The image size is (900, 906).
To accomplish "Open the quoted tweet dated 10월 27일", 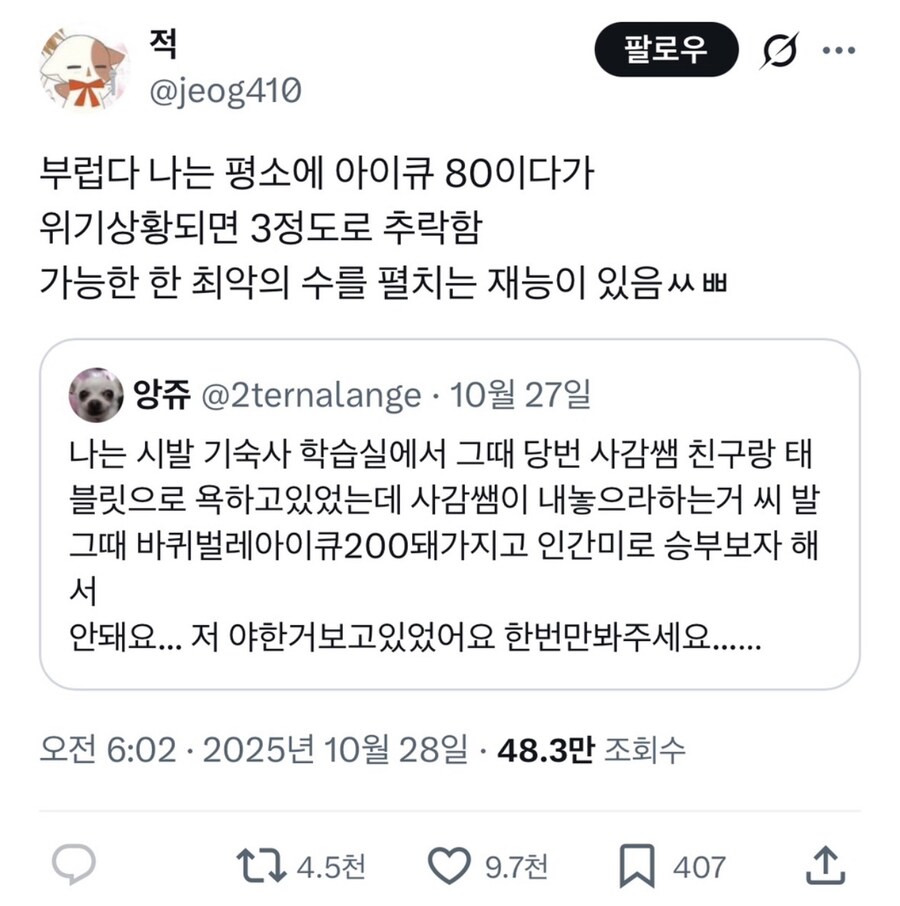I will pyautogui.click(x=527, y=394).
